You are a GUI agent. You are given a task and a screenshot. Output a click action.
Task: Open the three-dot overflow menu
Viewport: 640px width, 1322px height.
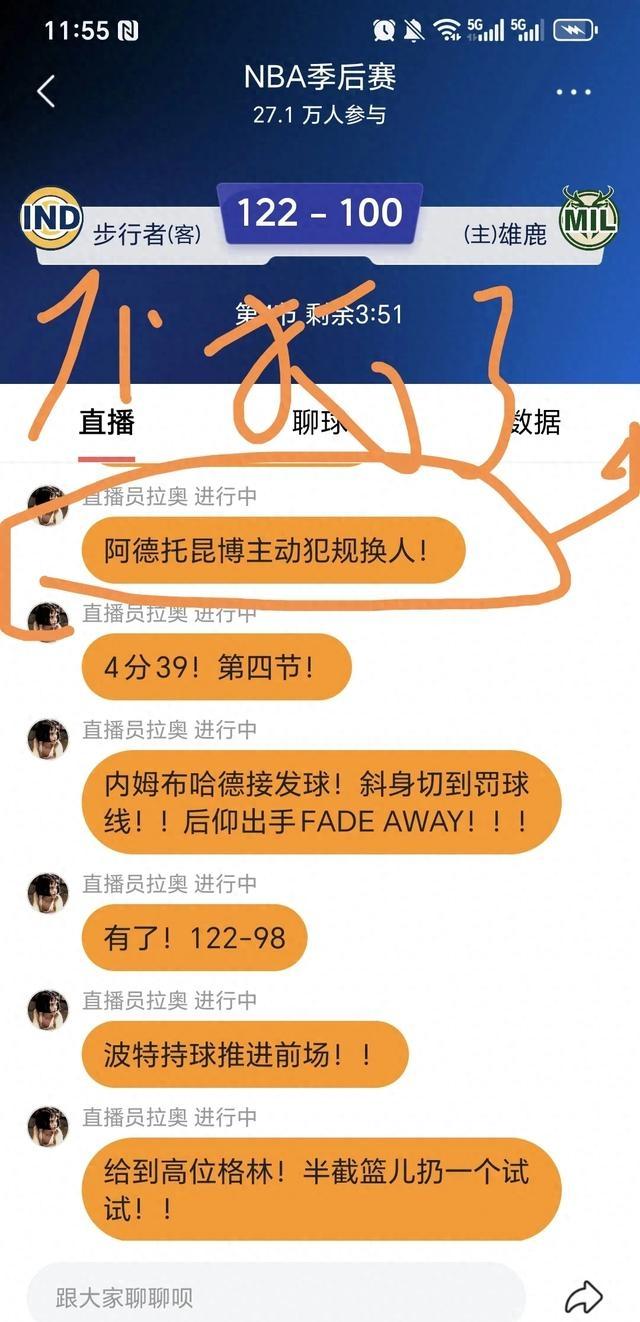pyautogui.click(x=573, y=92)
